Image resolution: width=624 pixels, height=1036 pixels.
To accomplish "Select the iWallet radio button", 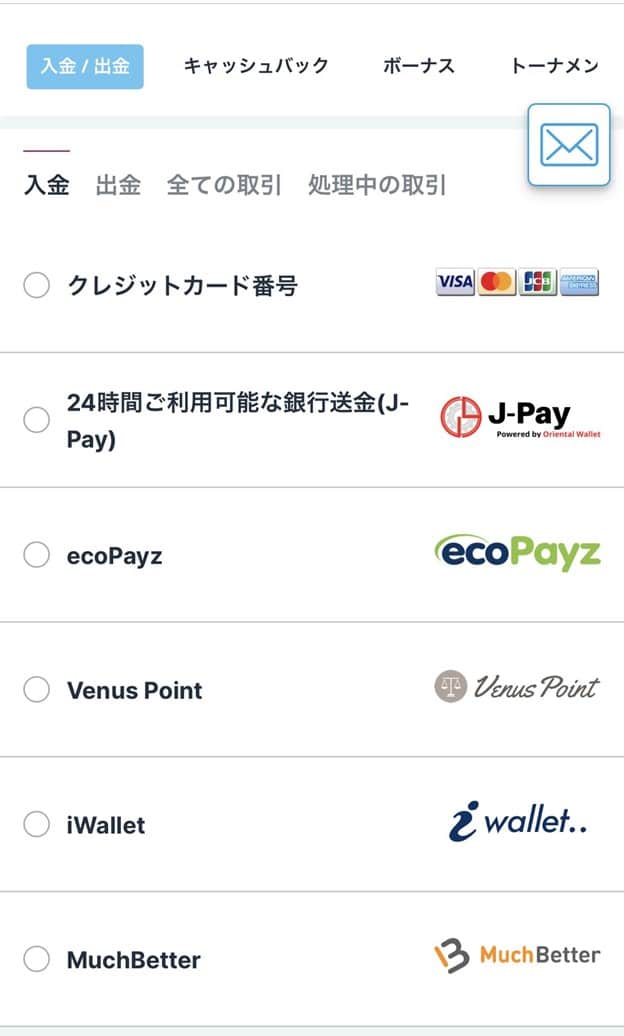I will tap(37, 825).
